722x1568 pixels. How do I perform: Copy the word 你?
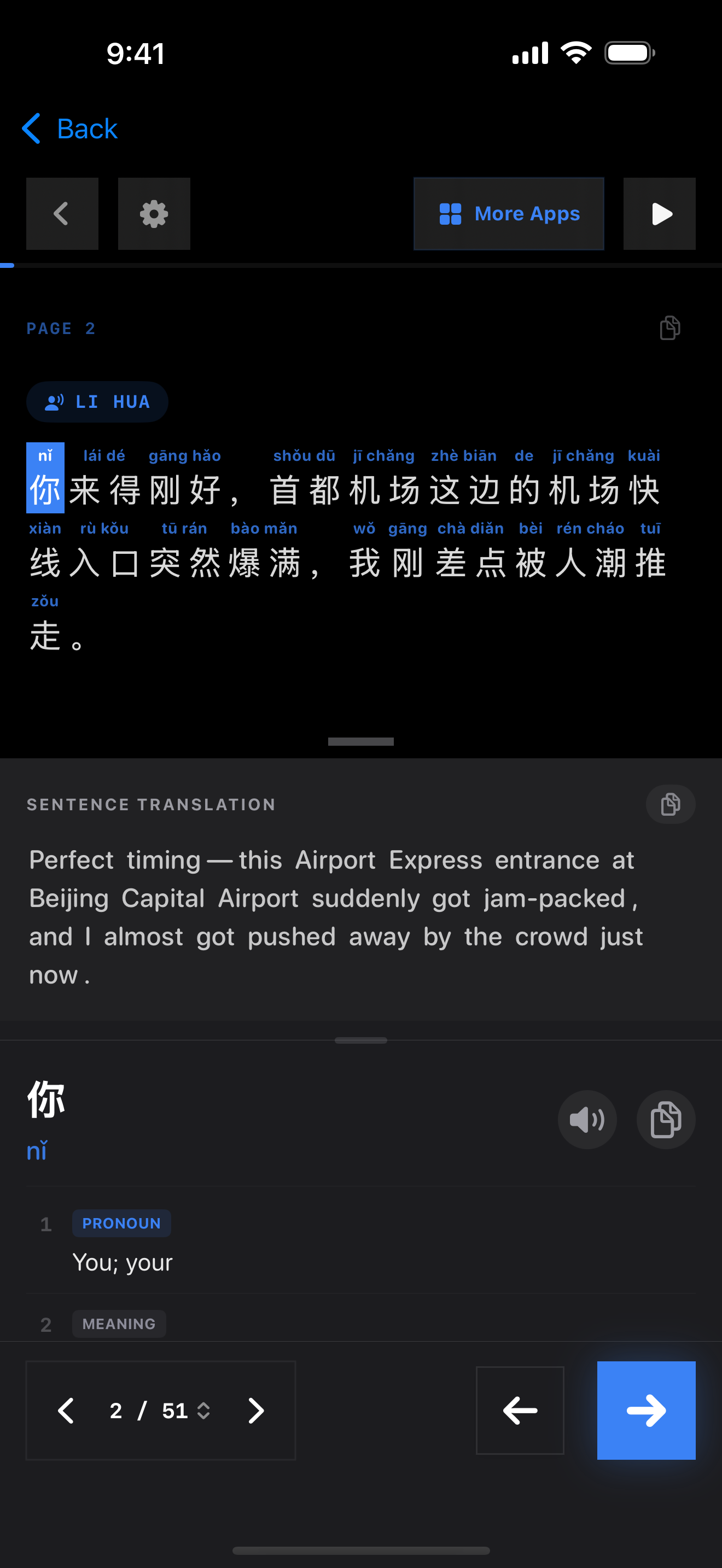(665, 1119)
